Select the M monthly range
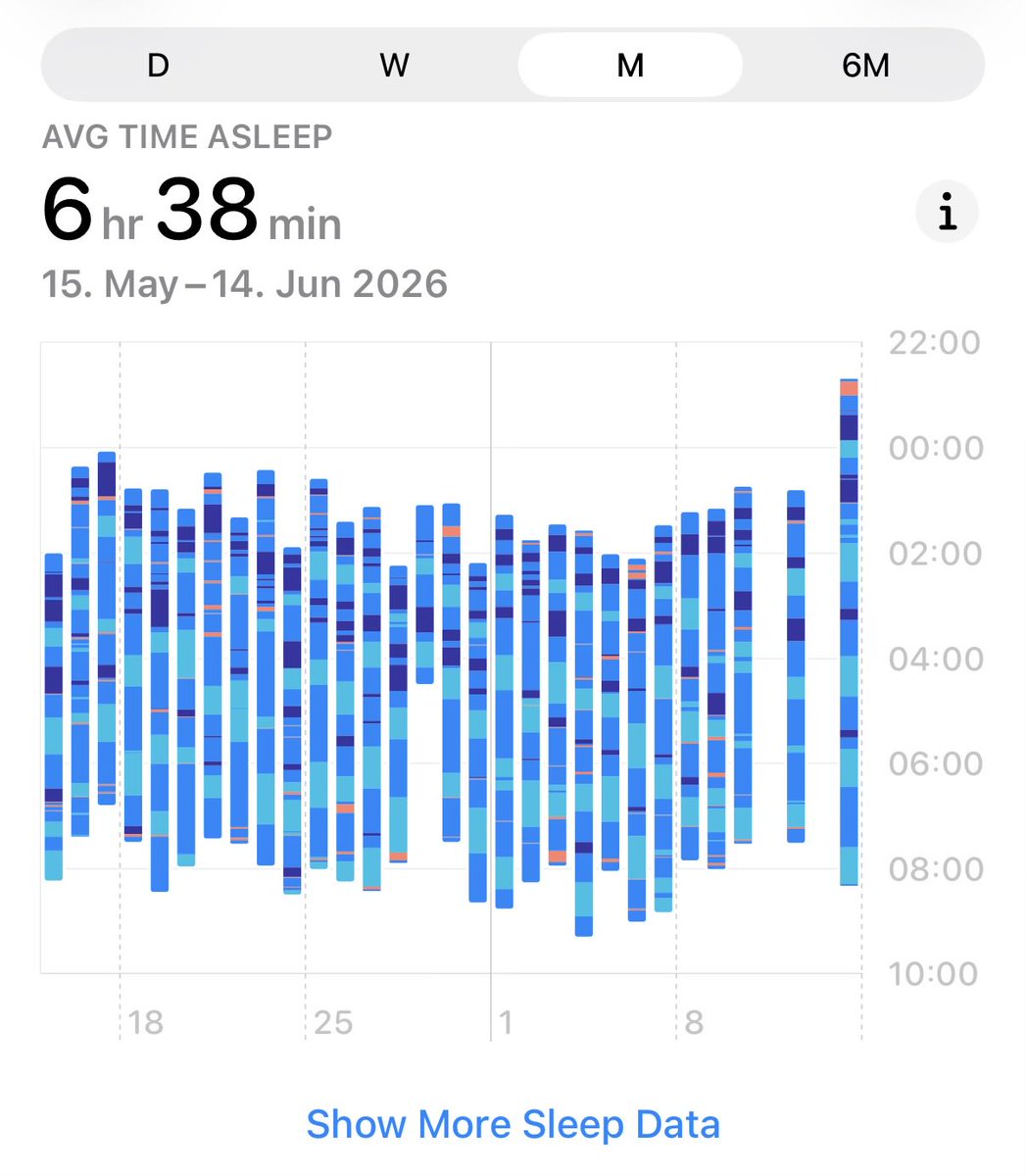The width and height of the screenshot is (1026, 1176). point(630,66)
